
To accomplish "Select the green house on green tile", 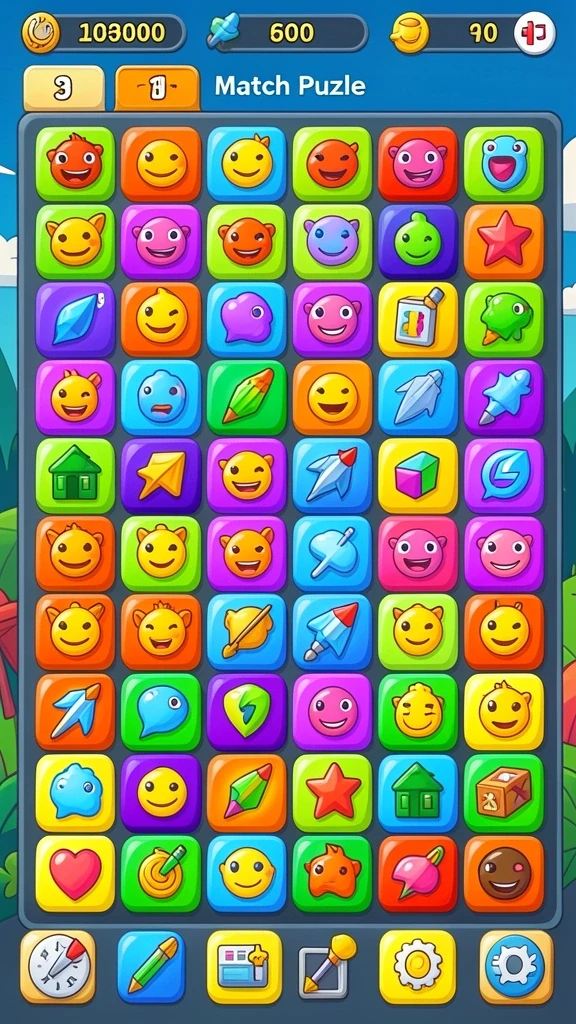I will [x=75, y=475].
